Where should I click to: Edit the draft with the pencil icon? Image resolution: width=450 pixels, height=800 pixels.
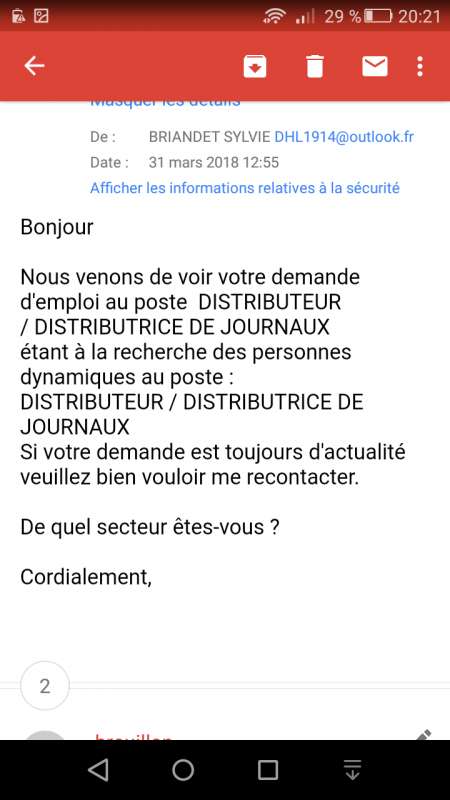tap(422, 735)
